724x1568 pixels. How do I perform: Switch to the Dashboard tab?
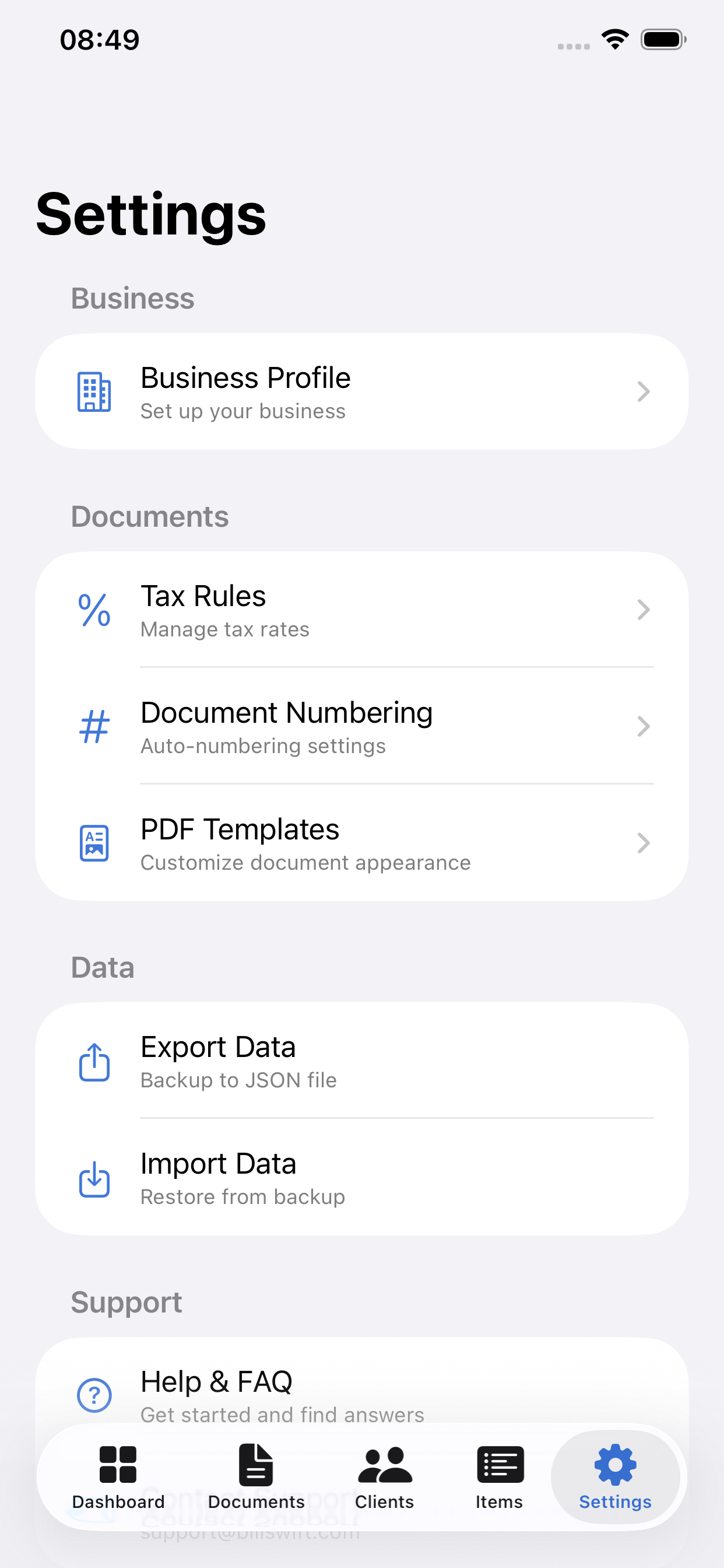tap(117, 1479)
